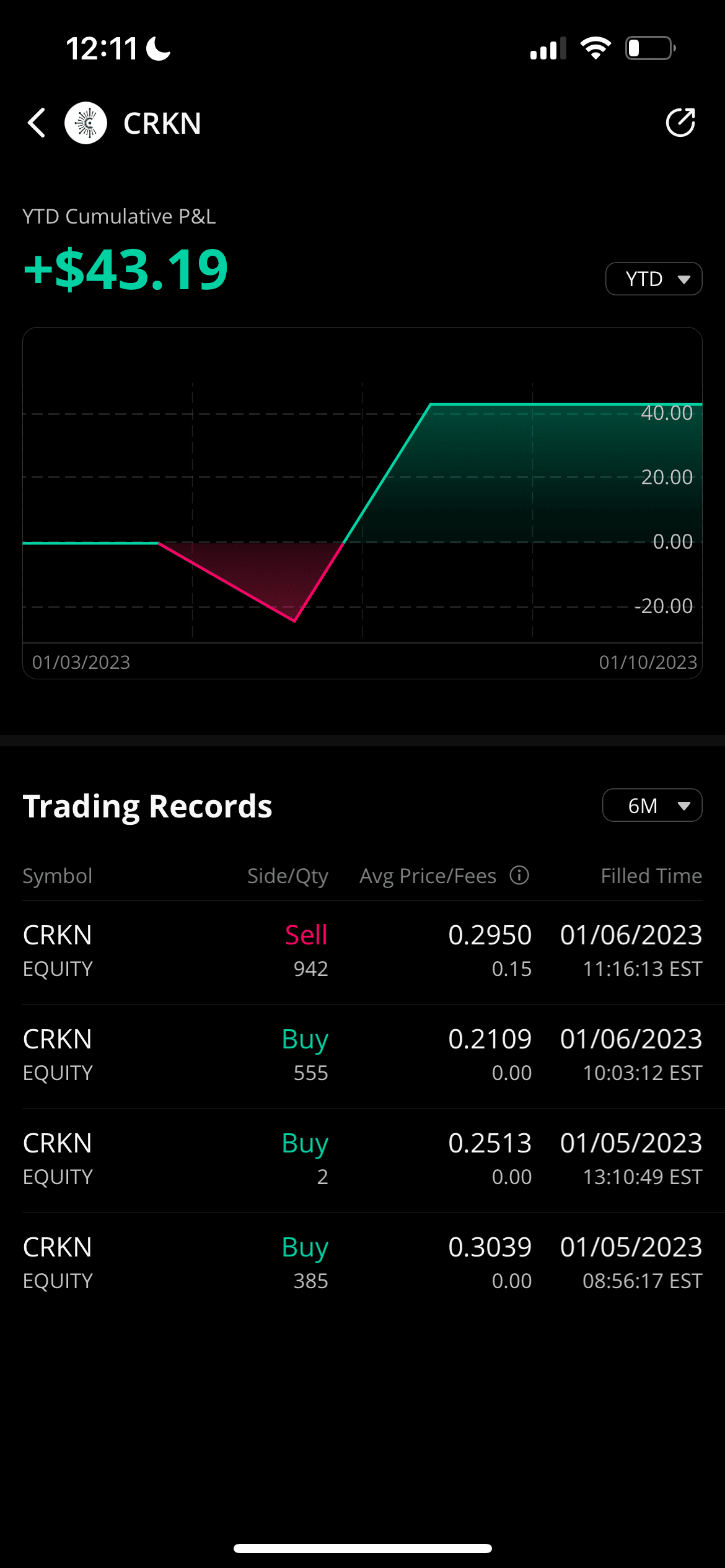Open the YTD period dropdown

coord(653,279)
